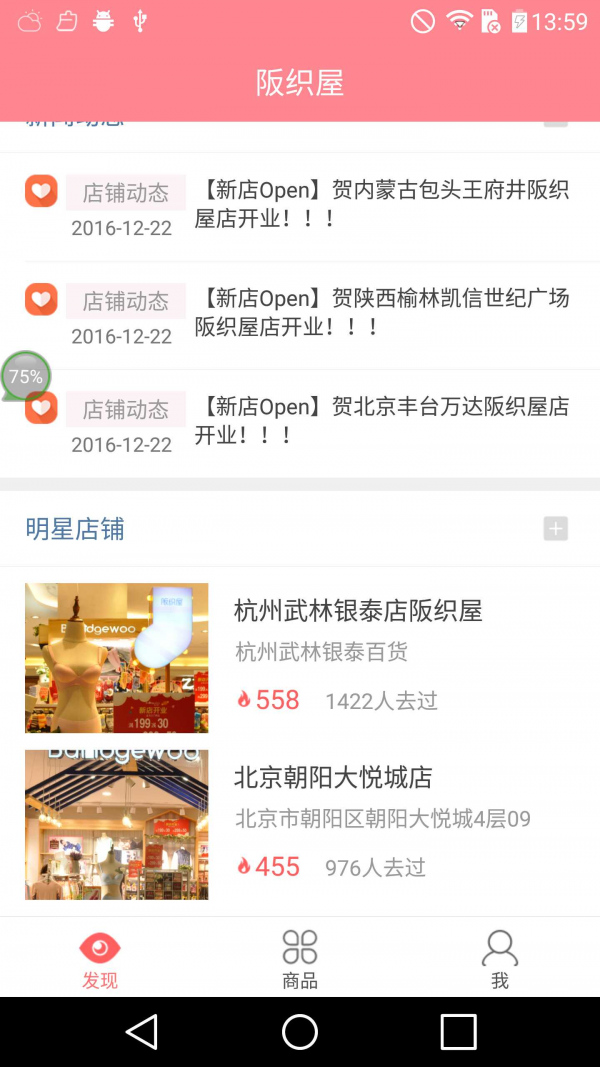The width and height of the screenshot is (600, 1067).
Task: Open news about 内蒙古包头王府井 store opening
Action: (381, 204)
